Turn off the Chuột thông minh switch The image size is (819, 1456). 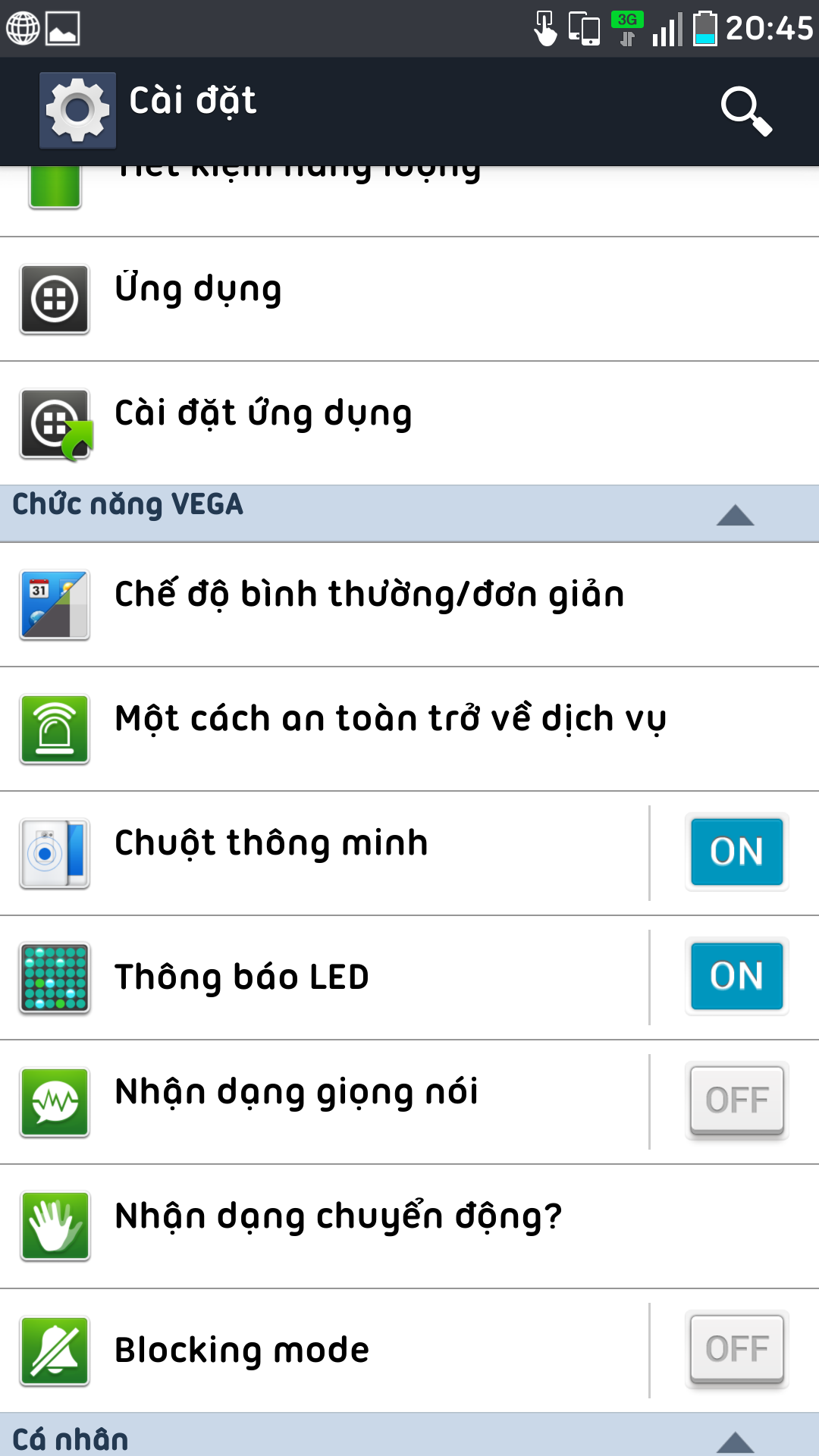(x=736, y=852)
